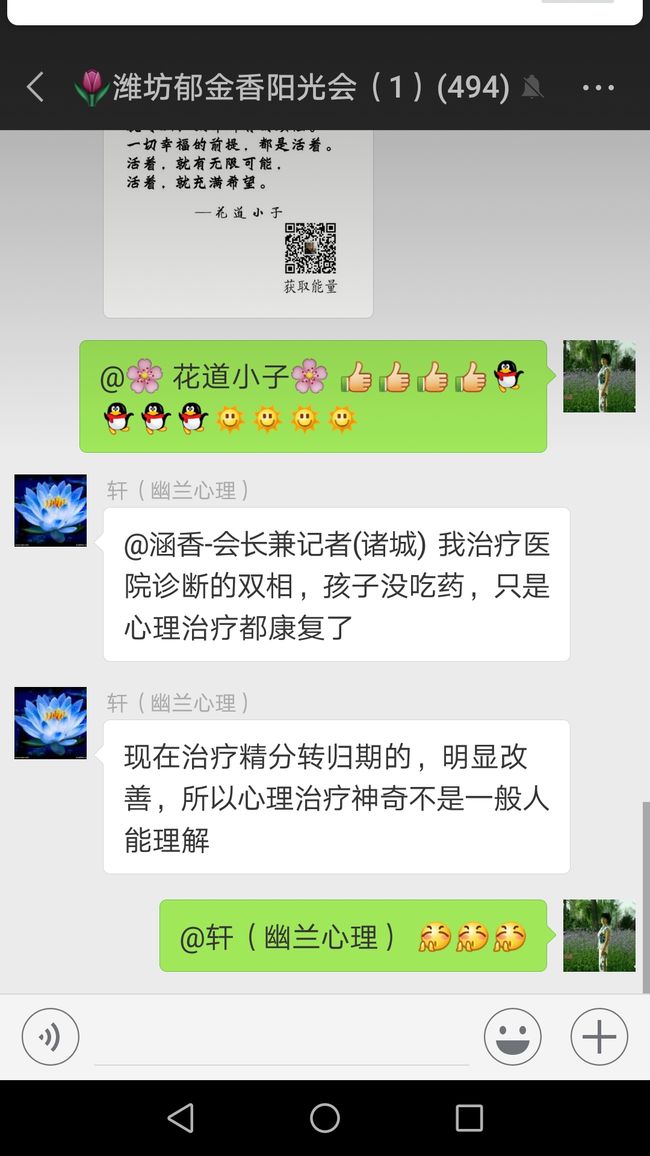Open the plus attachment menu
The height and width of the screenshot is (1156, 650).
pyautogui.click(x=599, y=1037)
